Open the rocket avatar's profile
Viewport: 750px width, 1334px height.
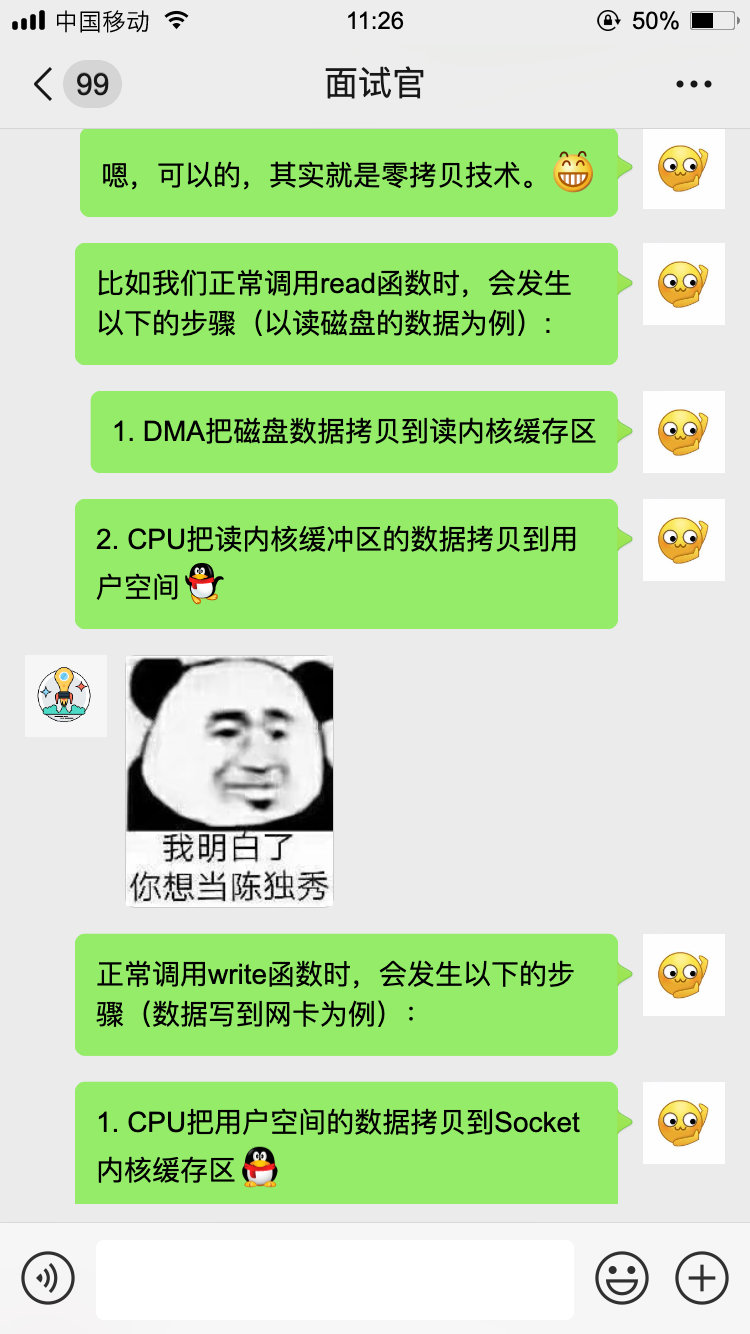point(65,696)
